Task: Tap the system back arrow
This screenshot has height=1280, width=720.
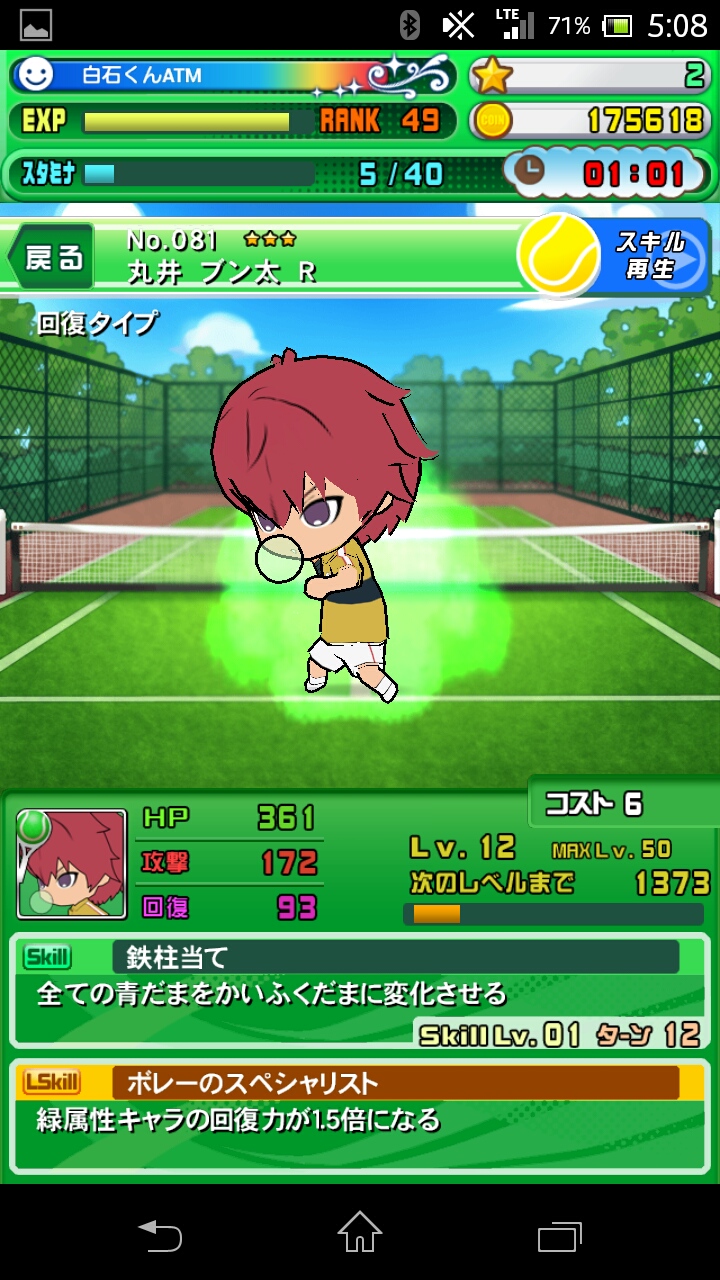Action: (x=160, y=1233)
